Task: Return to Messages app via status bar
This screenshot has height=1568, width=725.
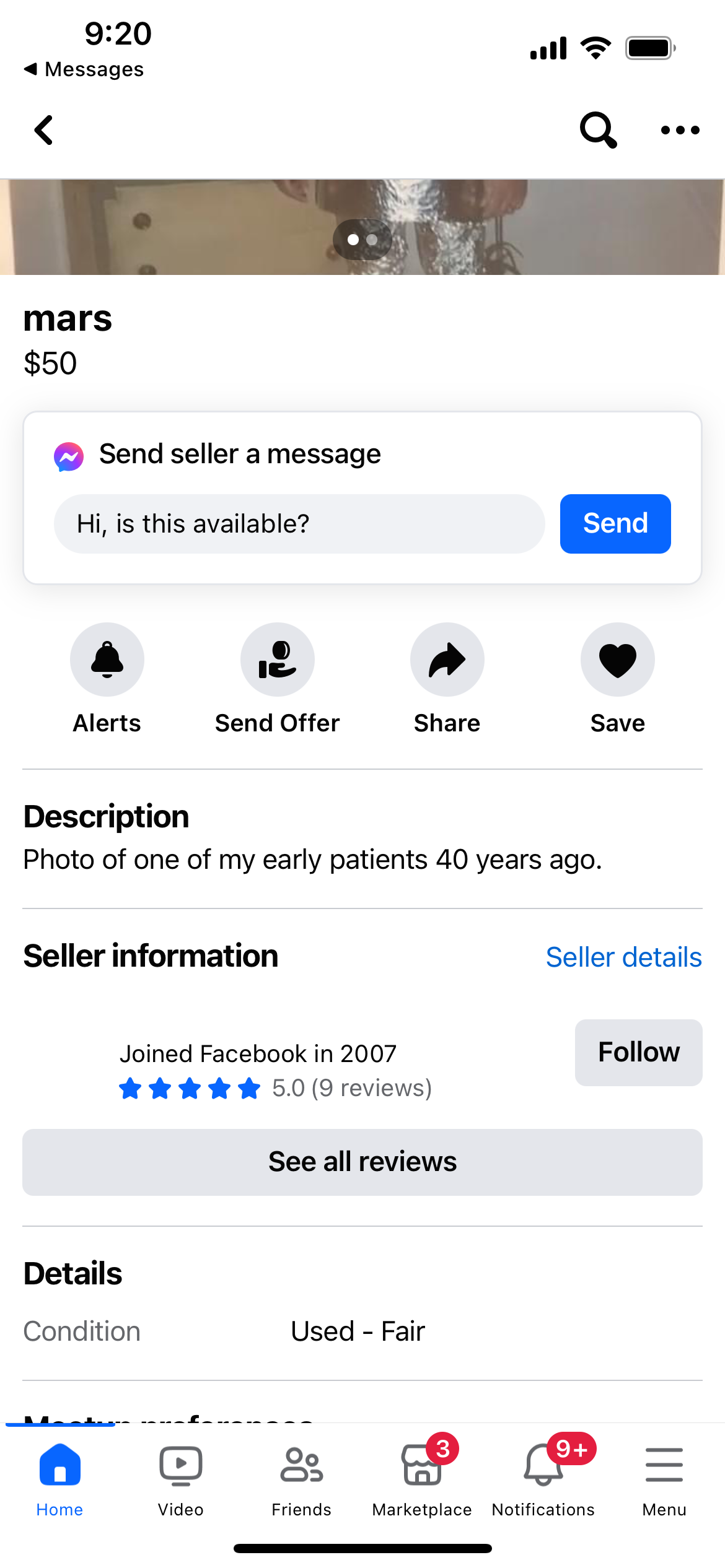Action: click(84, 69)
